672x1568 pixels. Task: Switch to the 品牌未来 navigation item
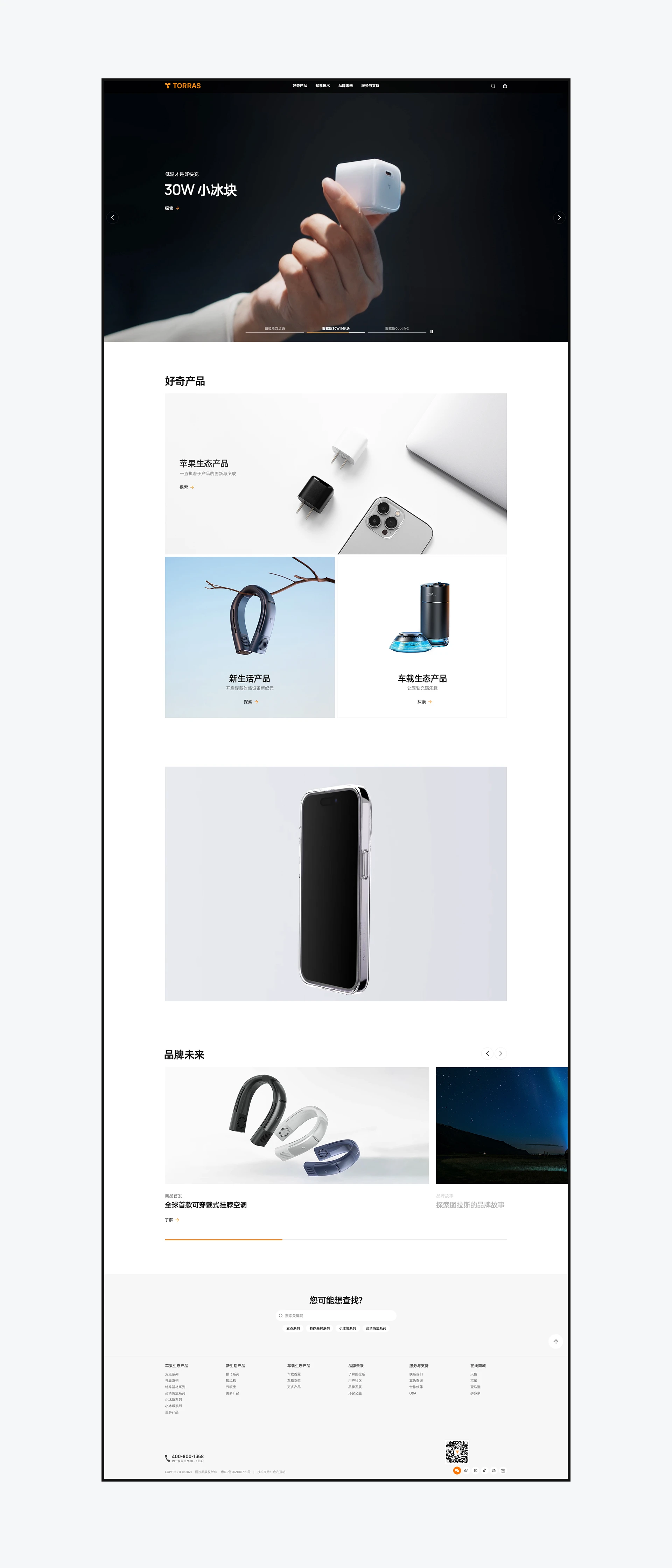pyautogui.click(x=345, y=86)
